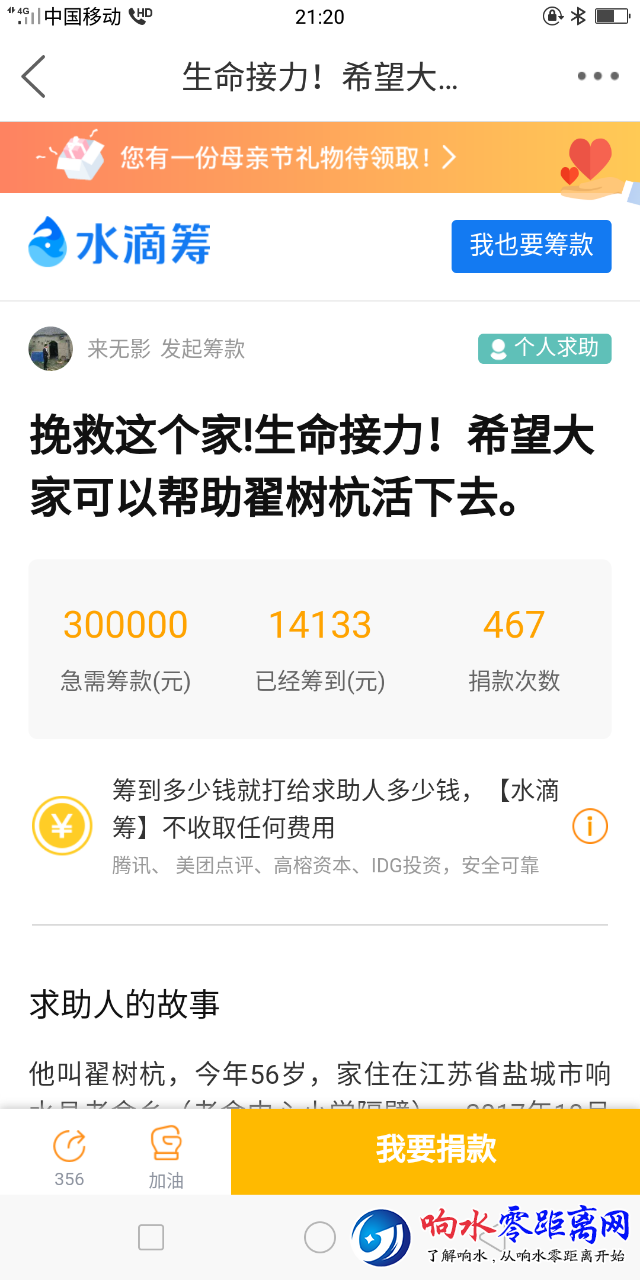Tap the system home circle button
640x1280 pixels.
click(x=320, y=1237)
